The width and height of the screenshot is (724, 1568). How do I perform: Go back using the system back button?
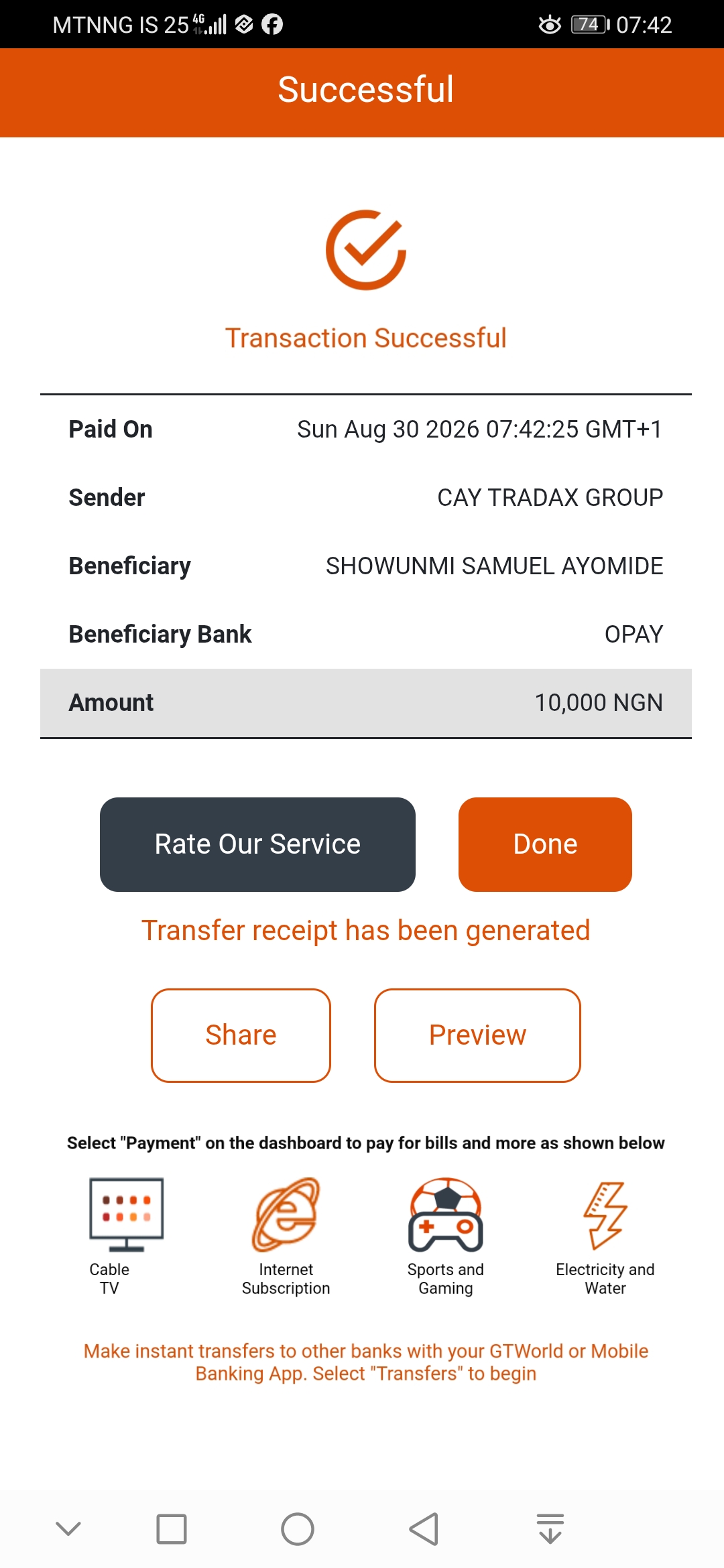coord(424,1529)
